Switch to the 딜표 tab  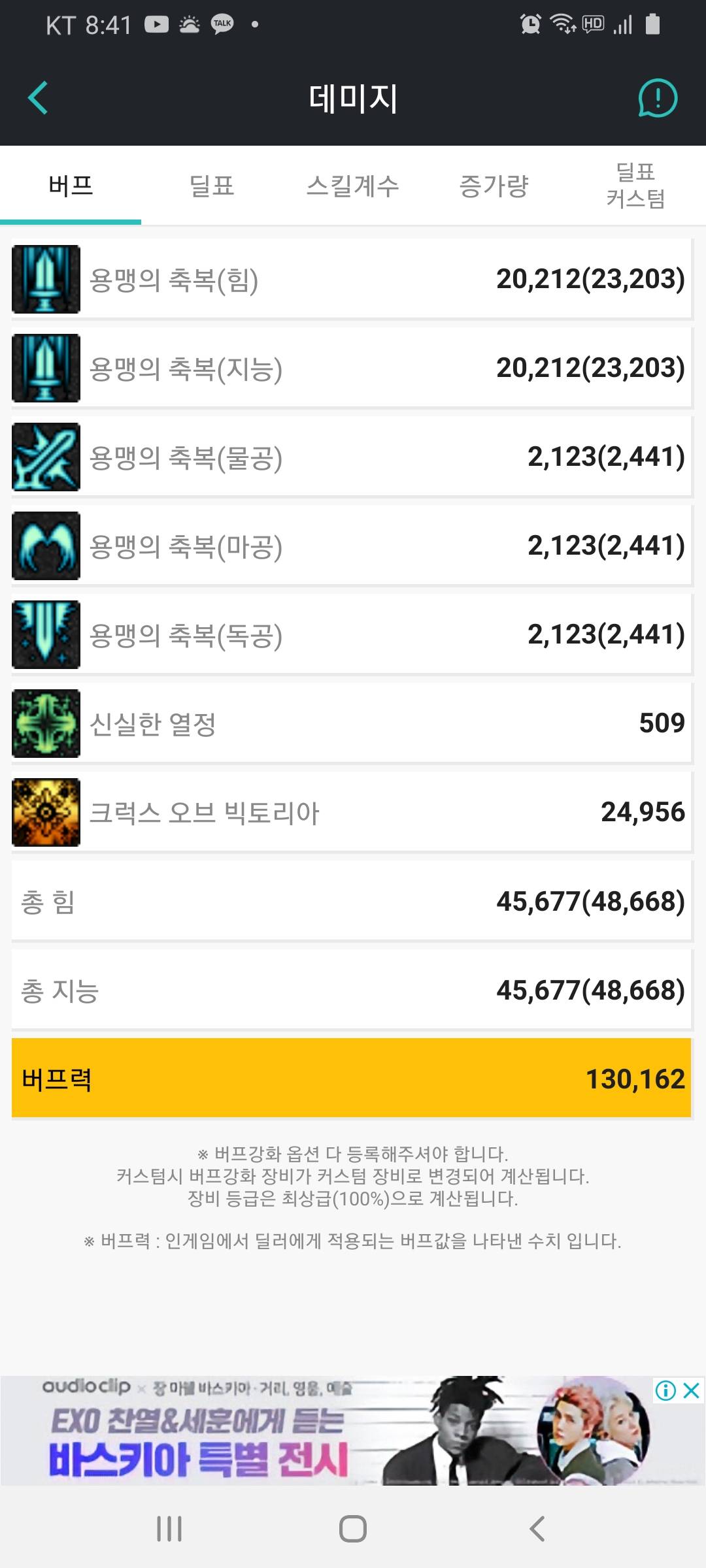212,186
